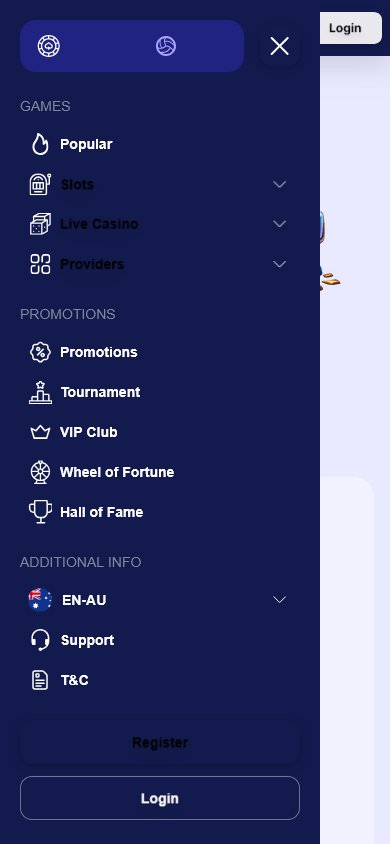Close the side menu
The height and width of the screenshot is (844, 390).
[x=279, y=46]
